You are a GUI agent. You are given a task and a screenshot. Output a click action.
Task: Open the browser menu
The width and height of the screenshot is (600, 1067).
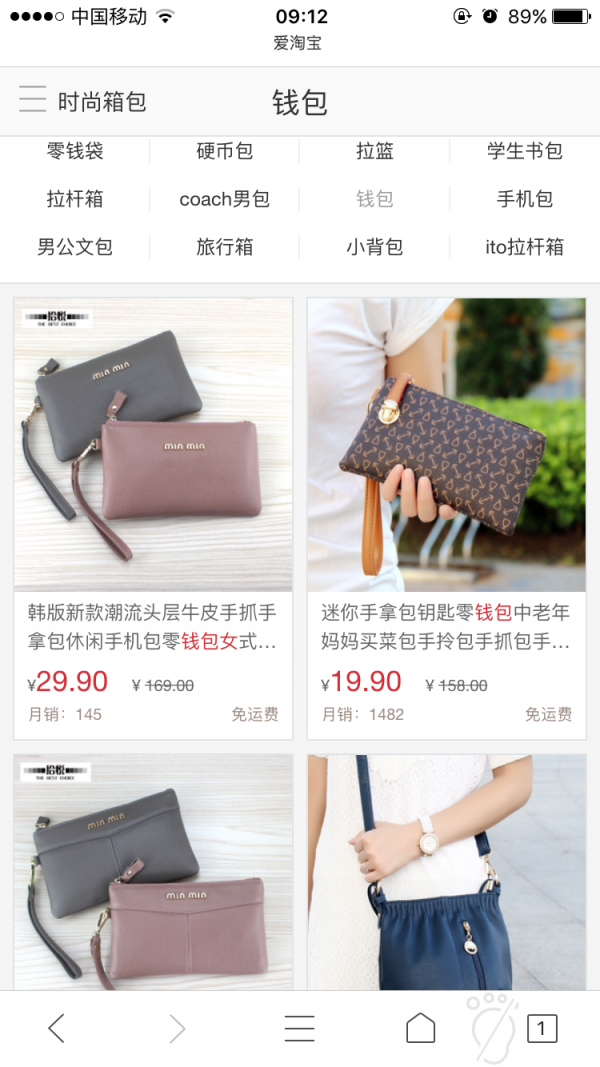[x=299, y=1027]
